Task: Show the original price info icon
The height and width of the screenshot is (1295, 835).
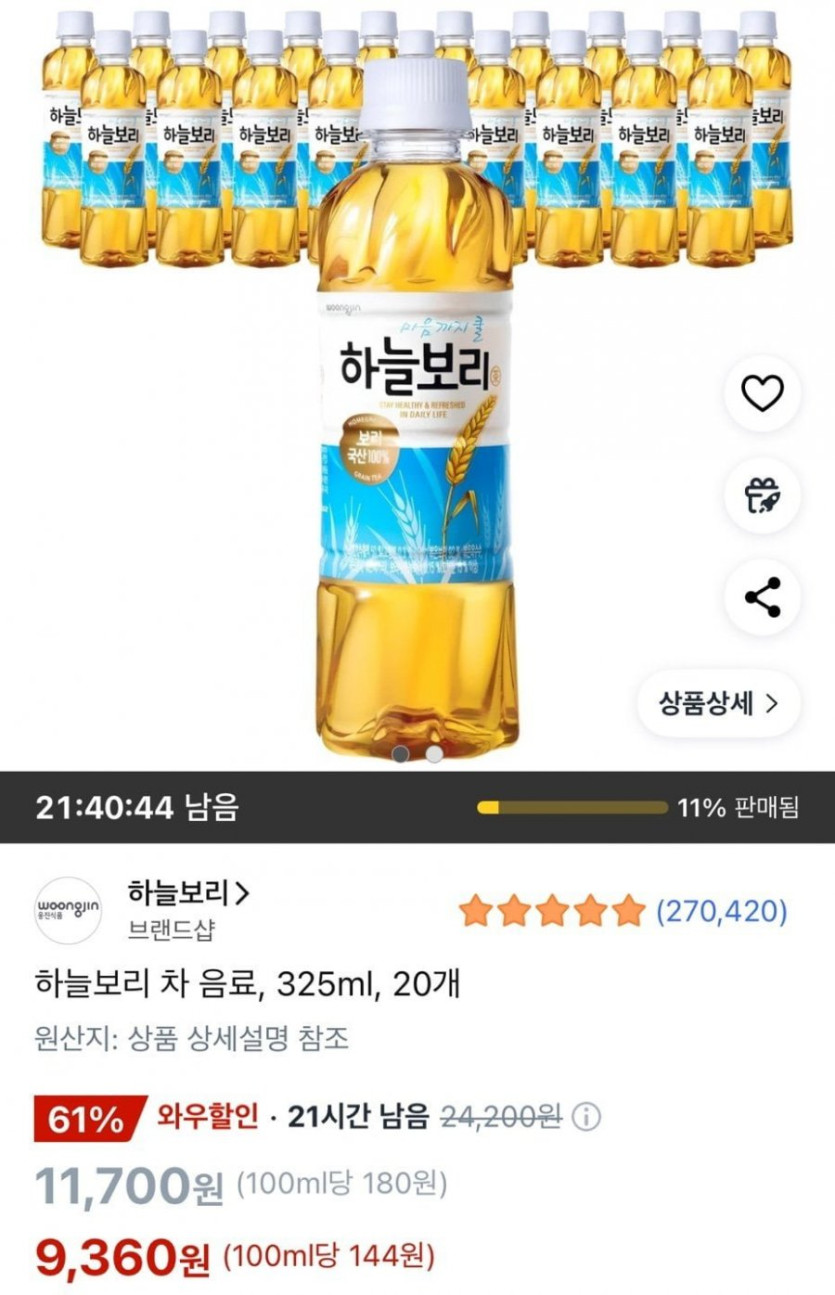Action: coord(587,1116)
